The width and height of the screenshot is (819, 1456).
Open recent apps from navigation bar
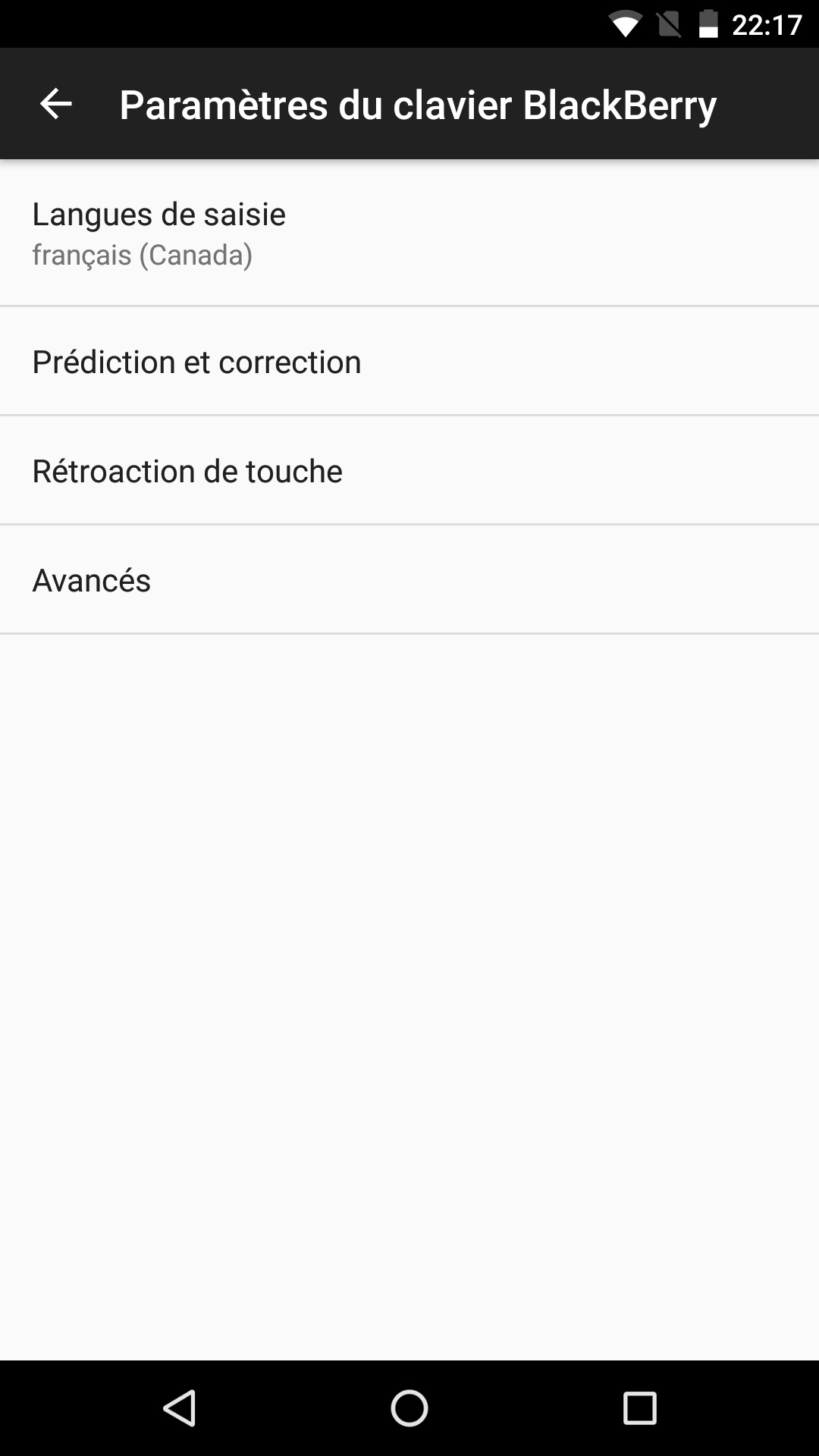pos(639,1408)
